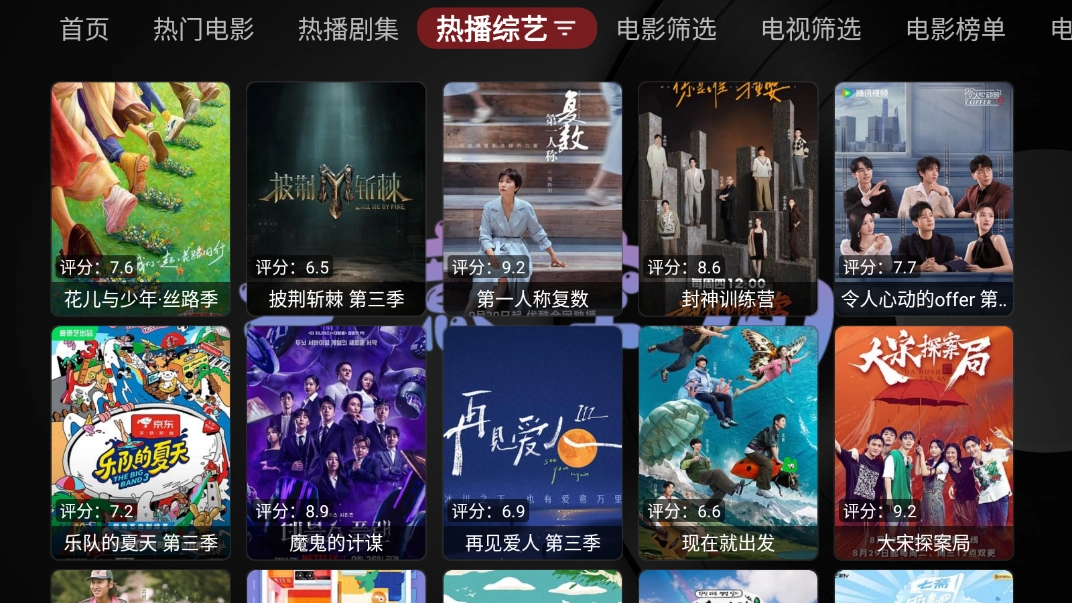Viewport: 1072px width, 603px height.
Task: Switch to the 电影筛选 tab
Action: coord(666,29)
